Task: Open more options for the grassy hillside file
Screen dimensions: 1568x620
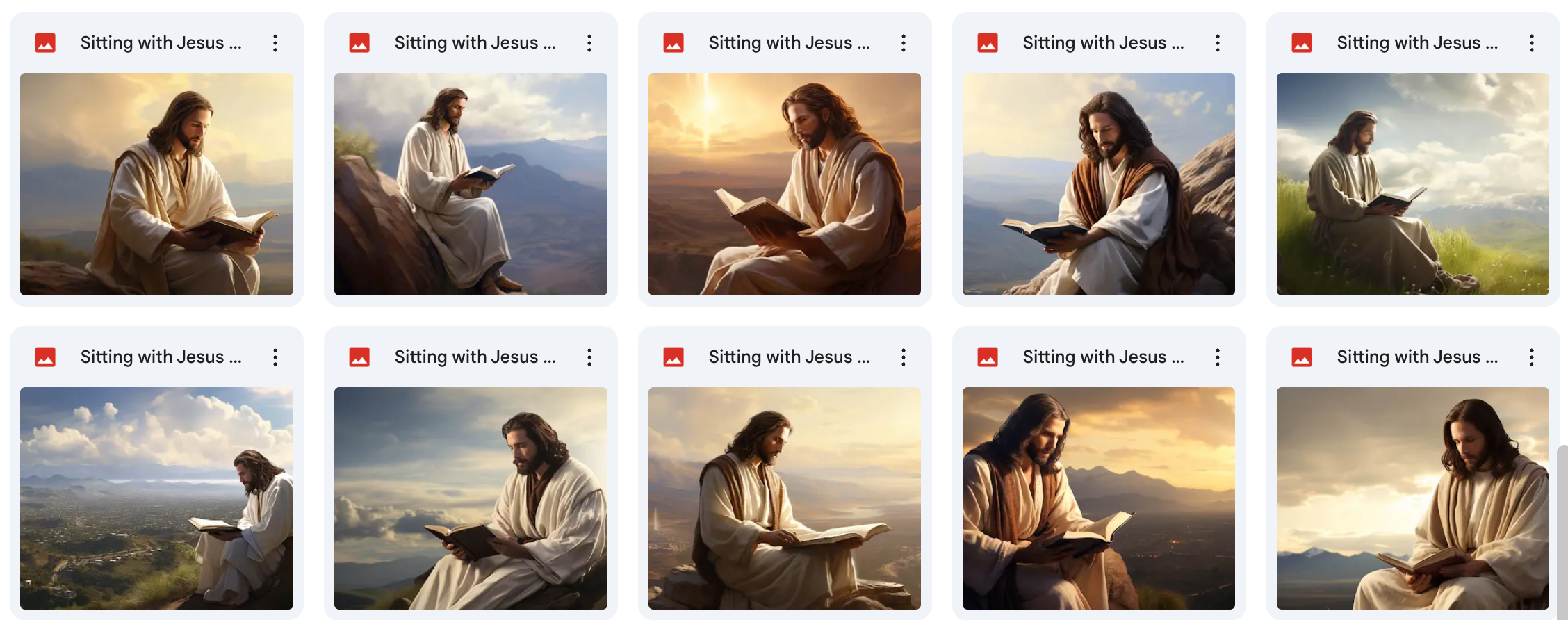Action: pyautogui.click(x=1531, y=43)
